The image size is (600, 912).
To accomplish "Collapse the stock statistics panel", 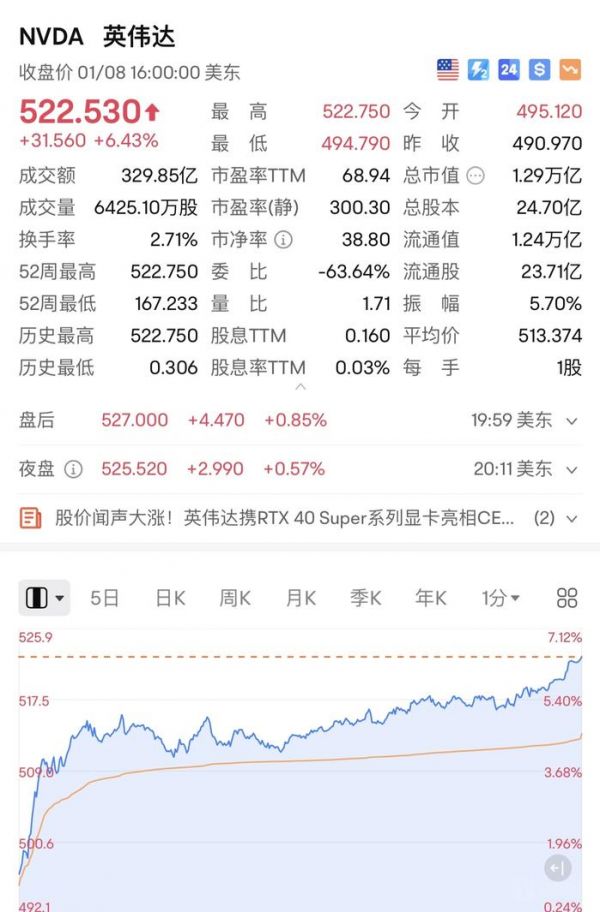I will click(300, 386).
